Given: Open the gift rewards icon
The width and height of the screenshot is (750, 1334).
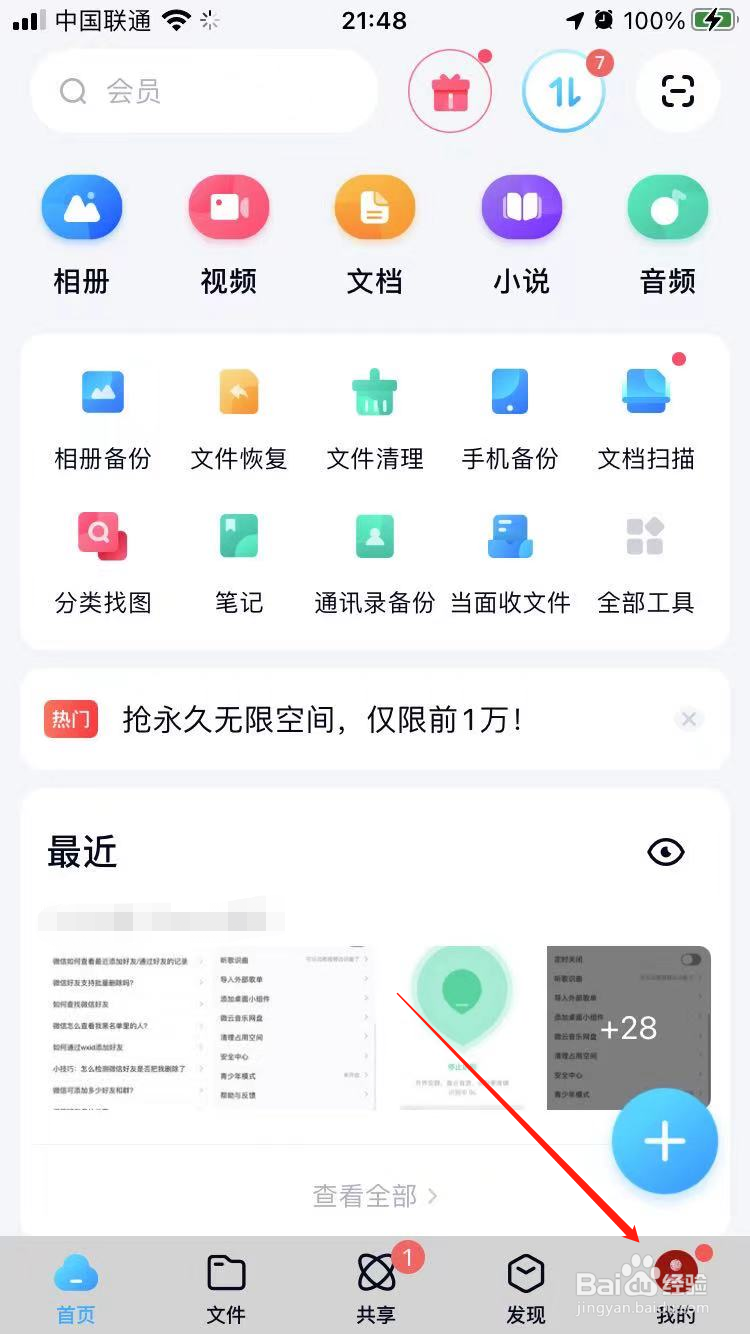Looking at the screenshot, I should coord(450,89).
